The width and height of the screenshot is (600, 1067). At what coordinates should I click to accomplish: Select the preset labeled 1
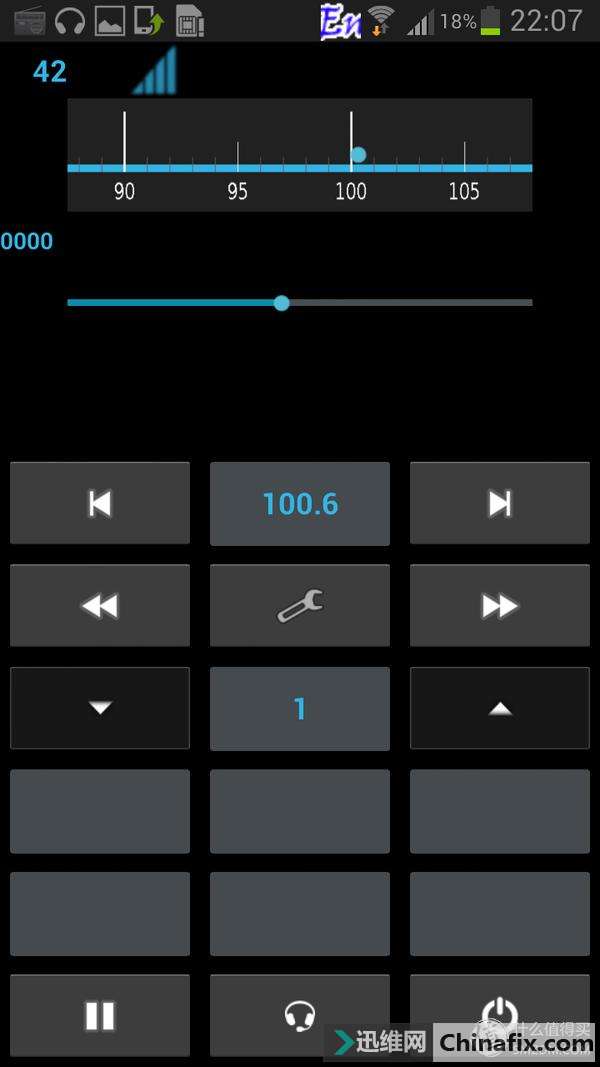point(300,708)
